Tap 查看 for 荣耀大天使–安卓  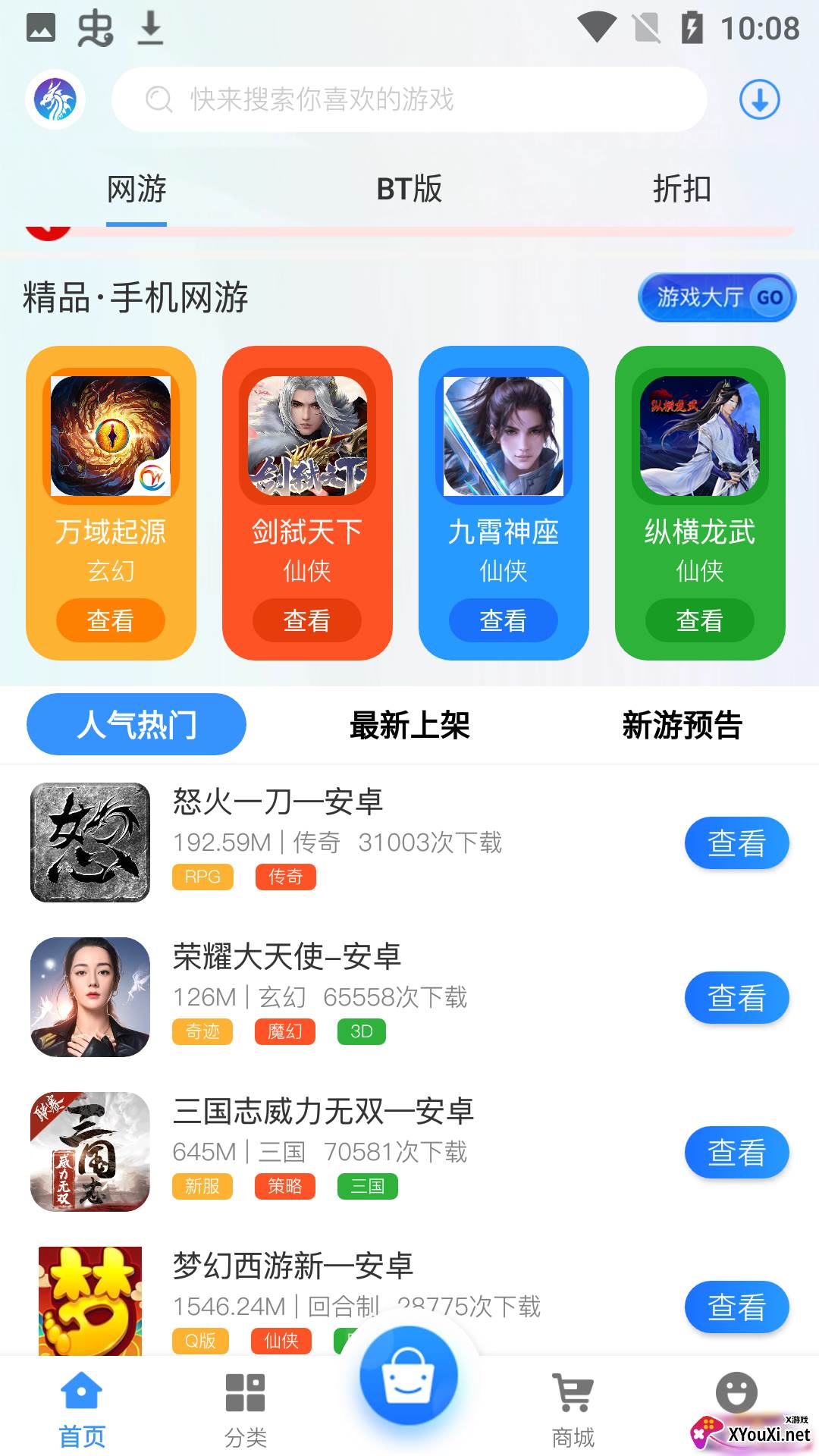[x=736, y=997]
